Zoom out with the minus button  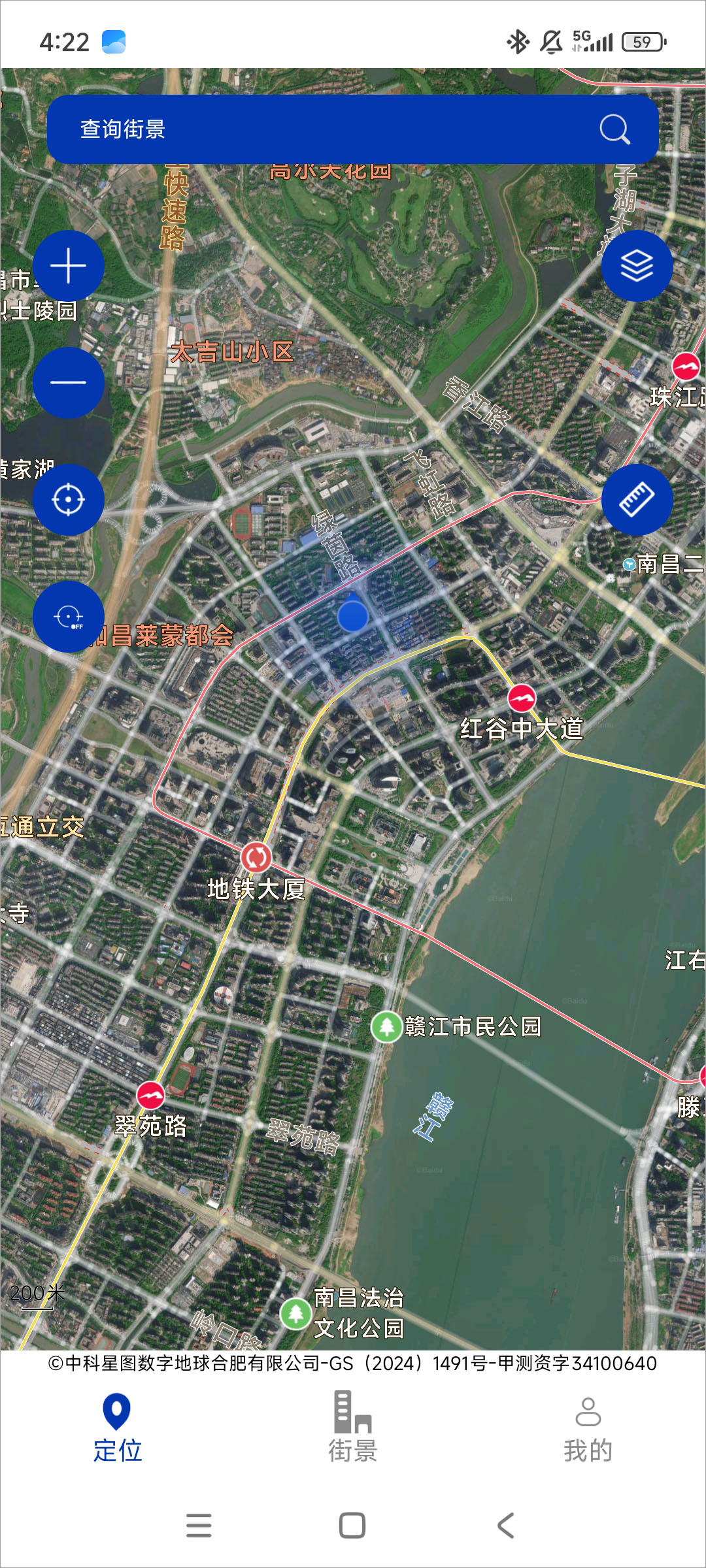click(x=69, y=383)
